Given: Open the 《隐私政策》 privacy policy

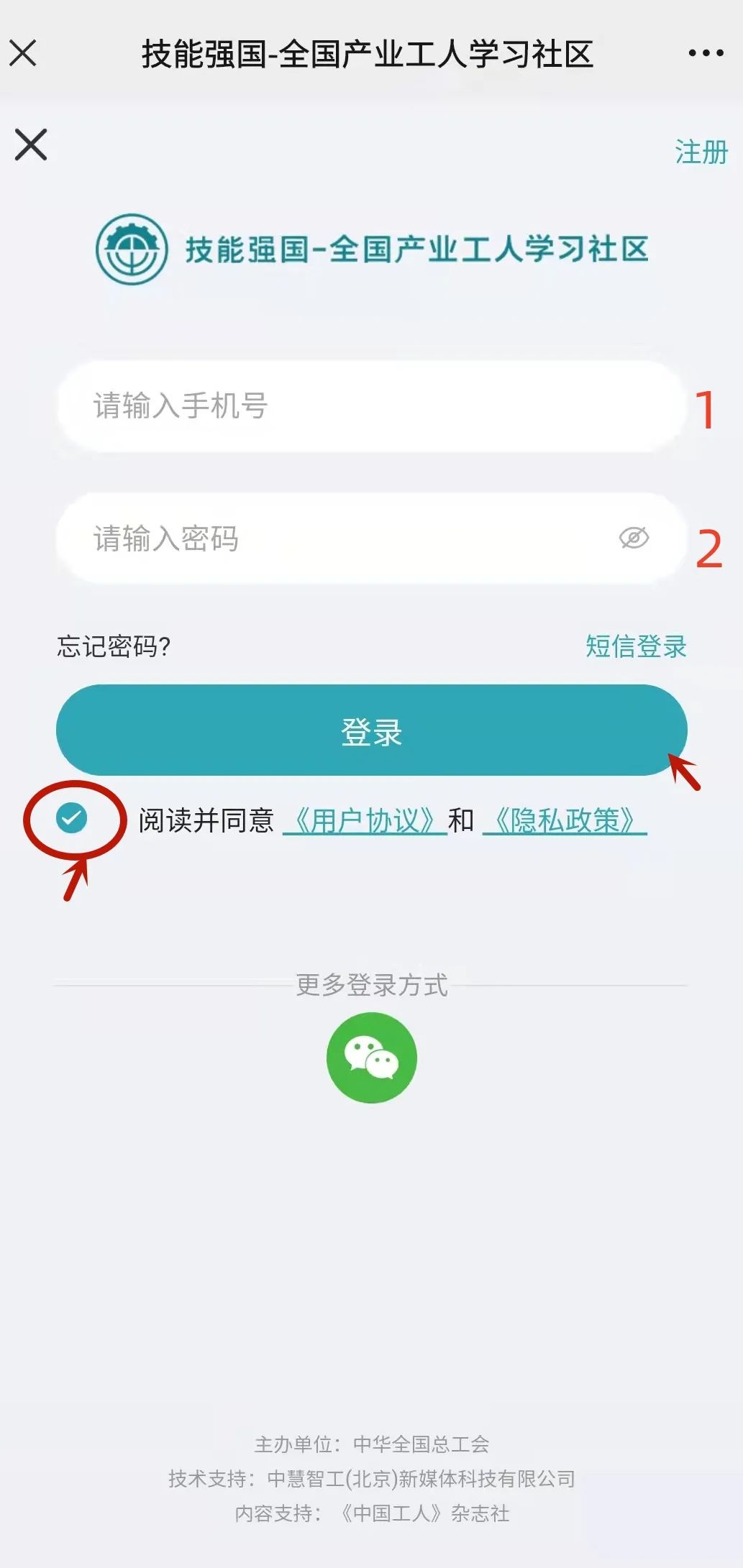Looking at the screenshot, I should click(x=565, y=820).
